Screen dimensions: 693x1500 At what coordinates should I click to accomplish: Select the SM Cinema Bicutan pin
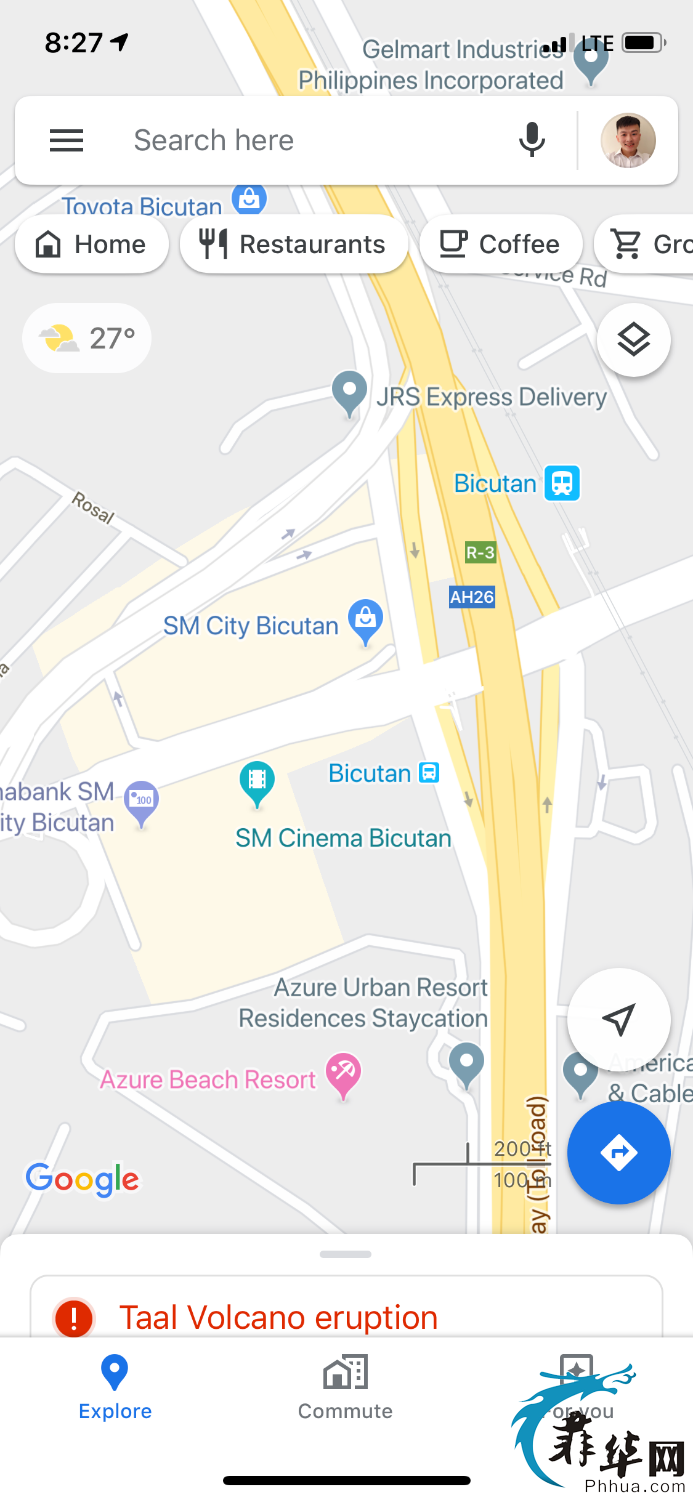[257, 782]
